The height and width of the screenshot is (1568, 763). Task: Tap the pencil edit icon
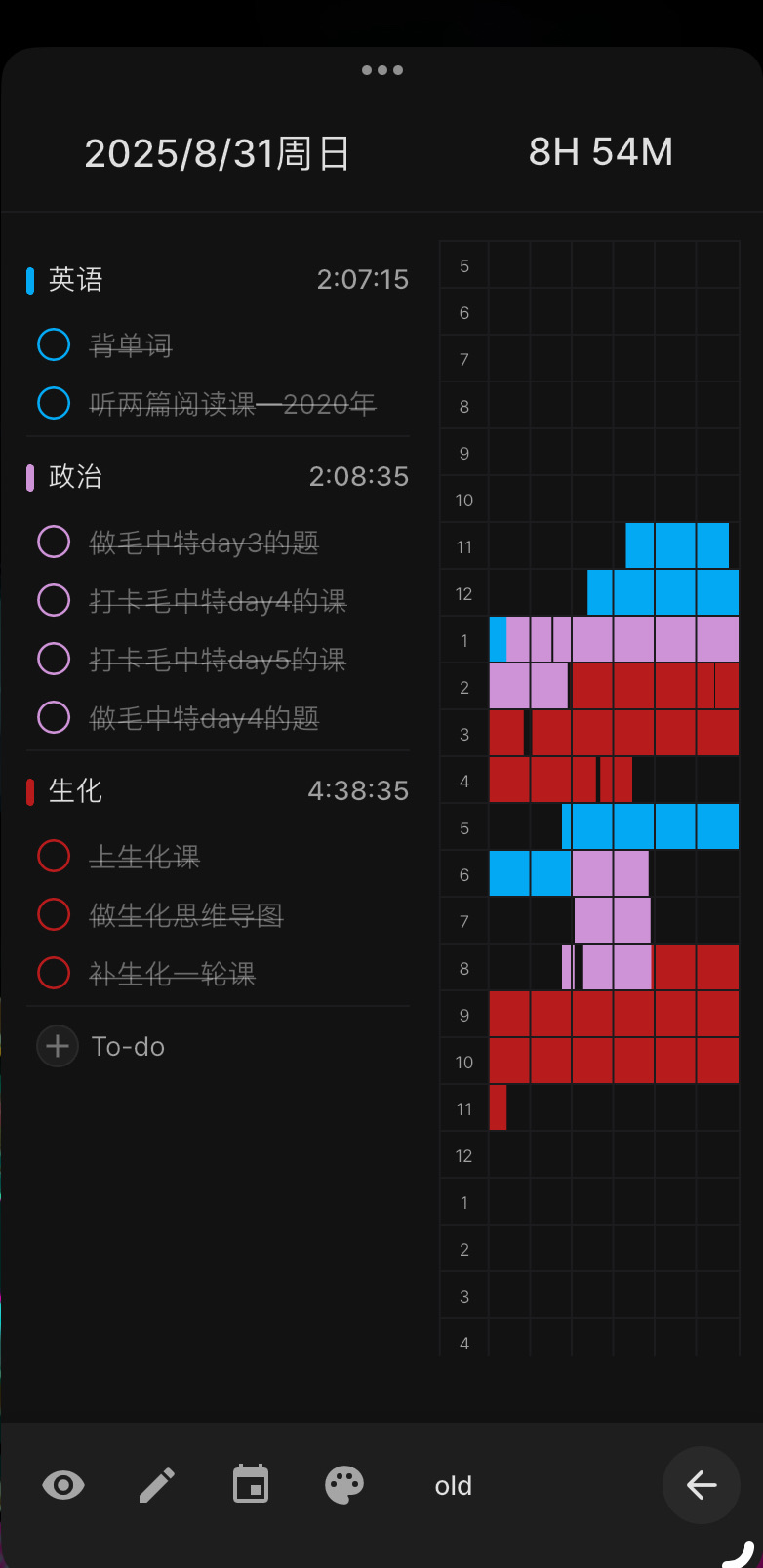coord(157,1485)
